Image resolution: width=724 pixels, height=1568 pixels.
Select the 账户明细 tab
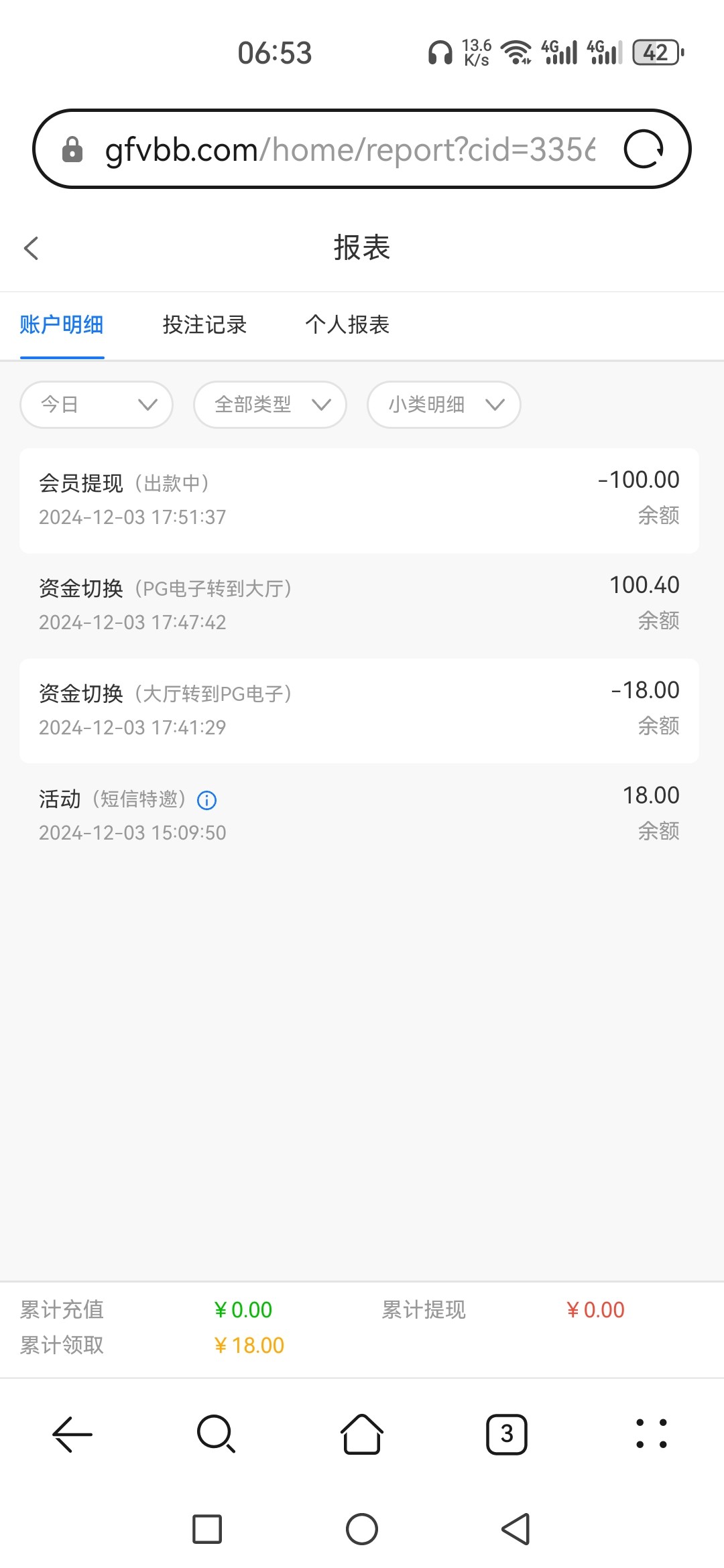point(62,325)
